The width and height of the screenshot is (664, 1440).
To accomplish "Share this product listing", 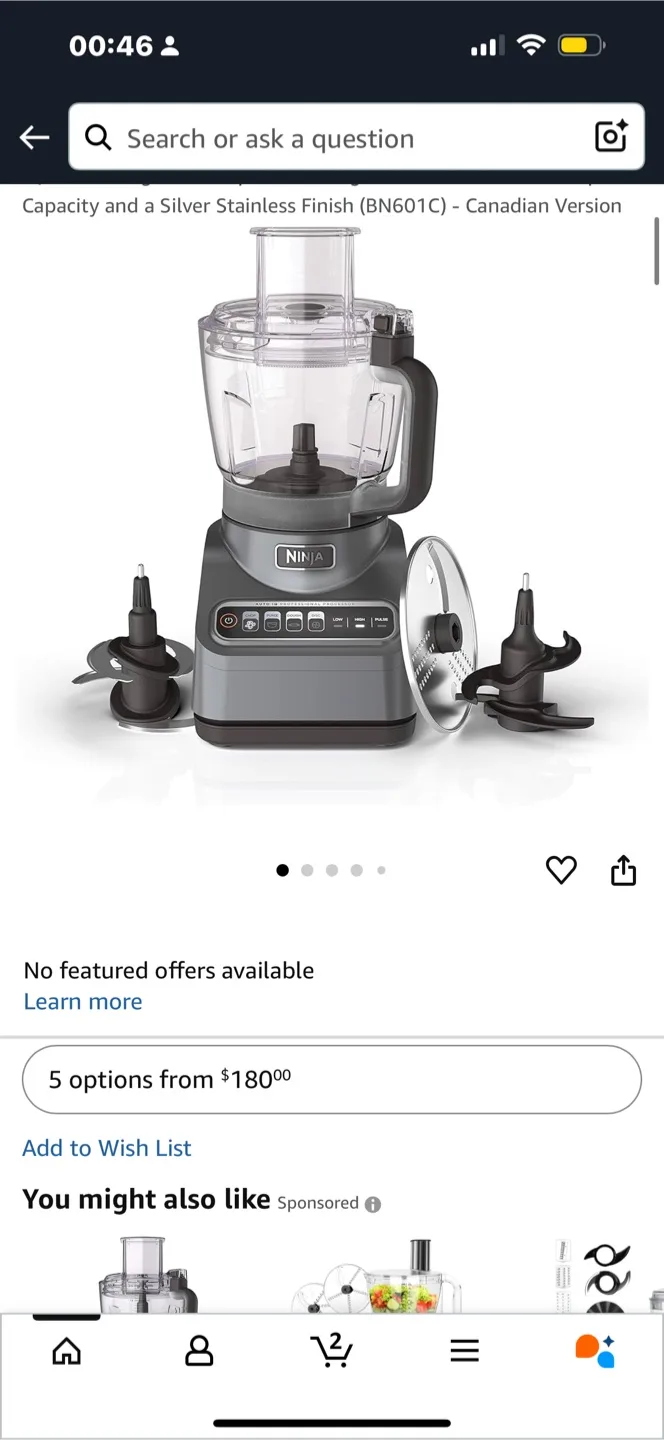I will click(623, 871).
